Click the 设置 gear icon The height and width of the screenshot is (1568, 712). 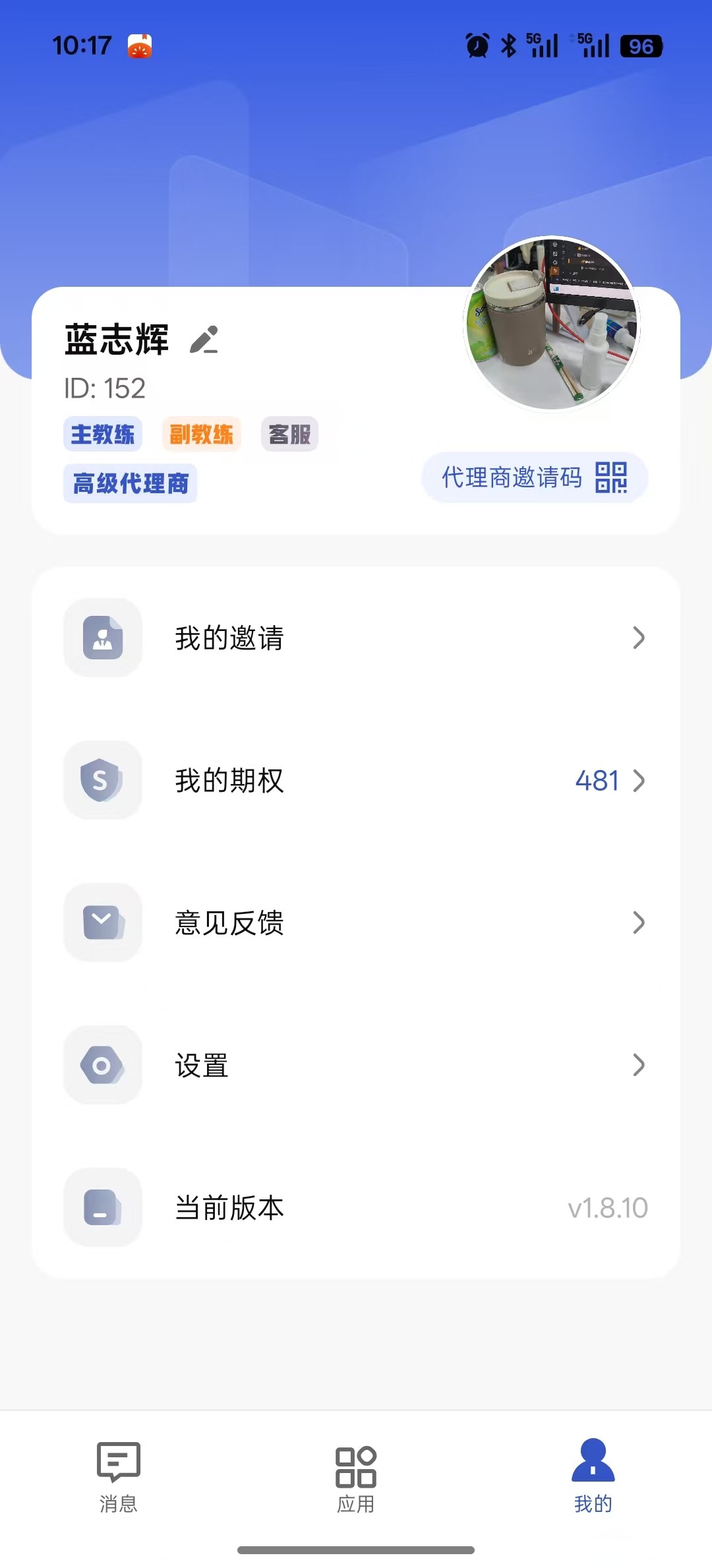(x=102, y=1066)
